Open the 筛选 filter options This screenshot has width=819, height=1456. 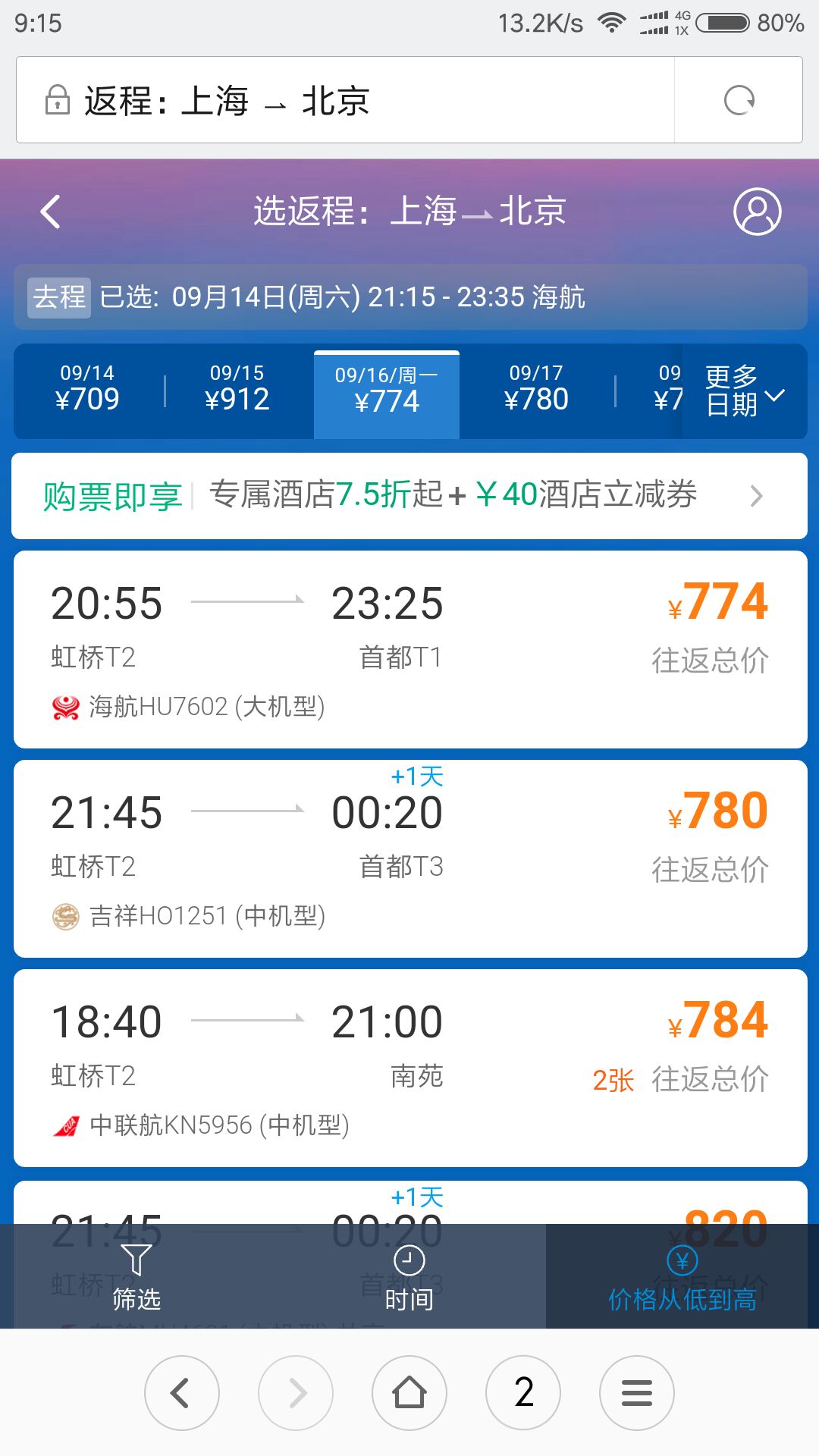click(x=136, y=1277)
